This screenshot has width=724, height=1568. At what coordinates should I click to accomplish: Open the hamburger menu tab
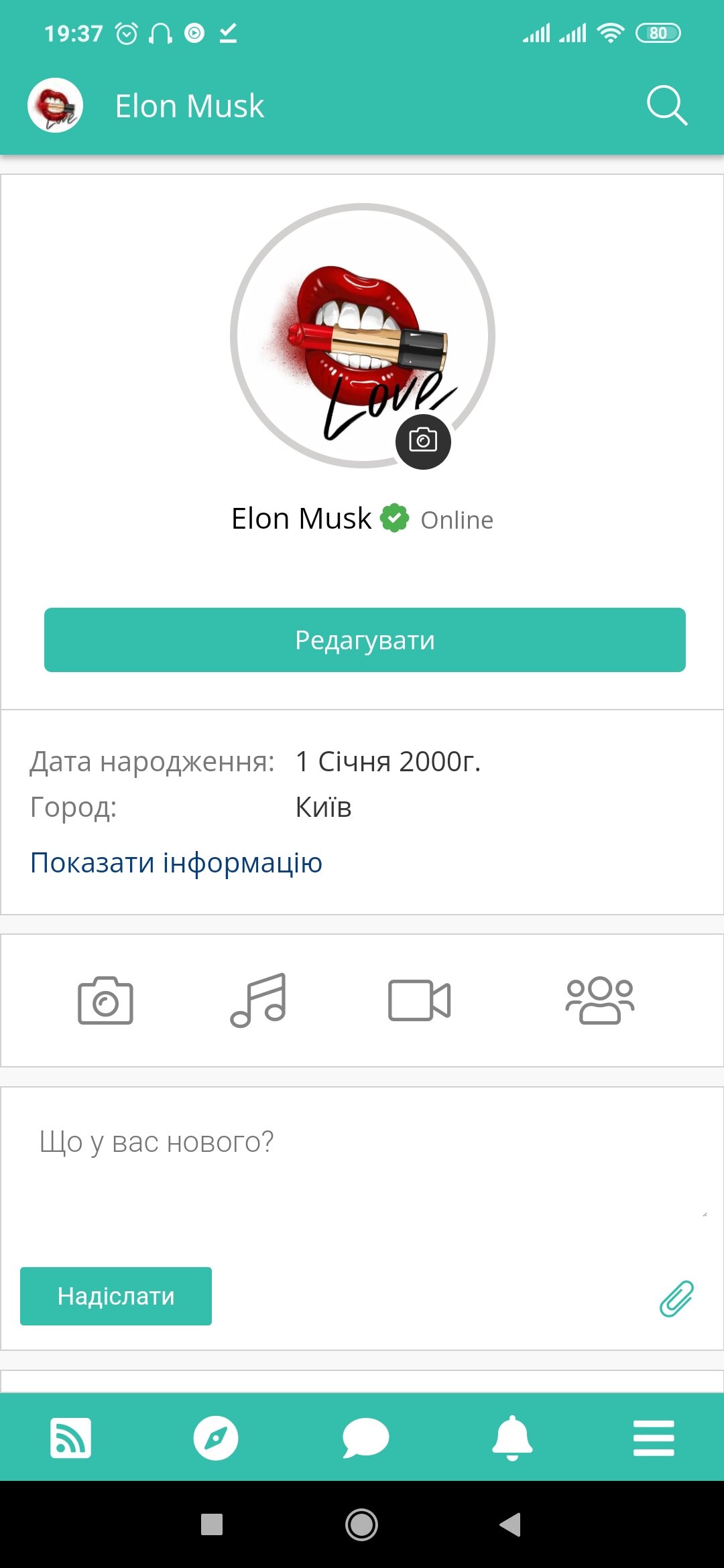tap(654, 1438)
